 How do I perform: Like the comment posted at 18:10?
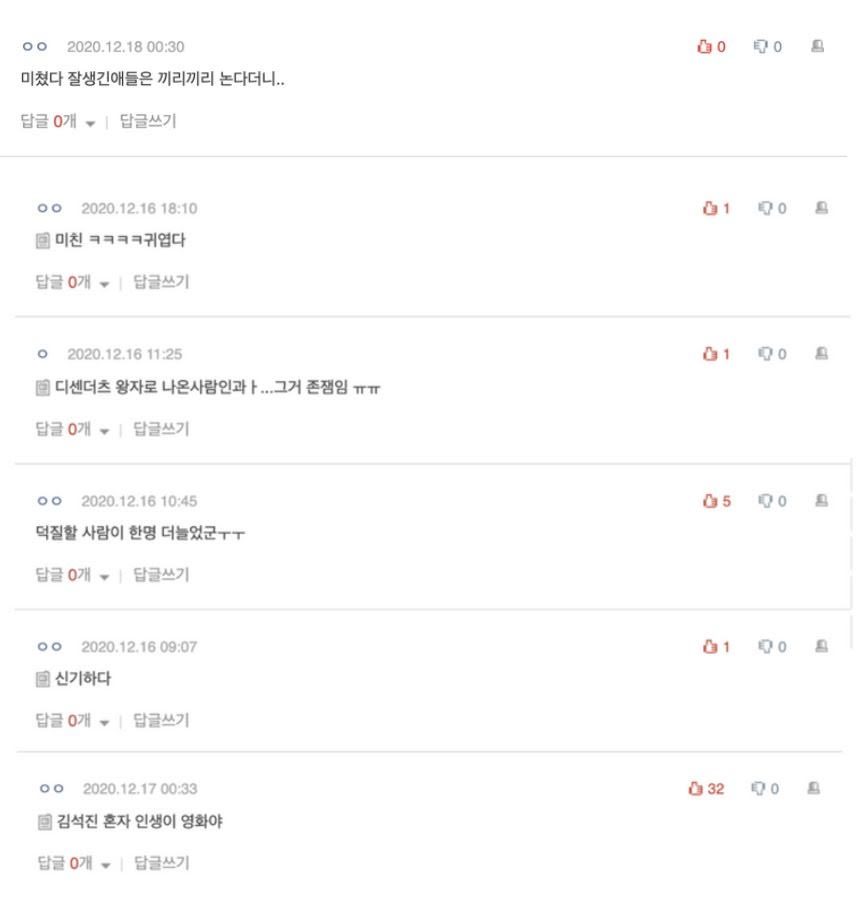click(716, 208)
